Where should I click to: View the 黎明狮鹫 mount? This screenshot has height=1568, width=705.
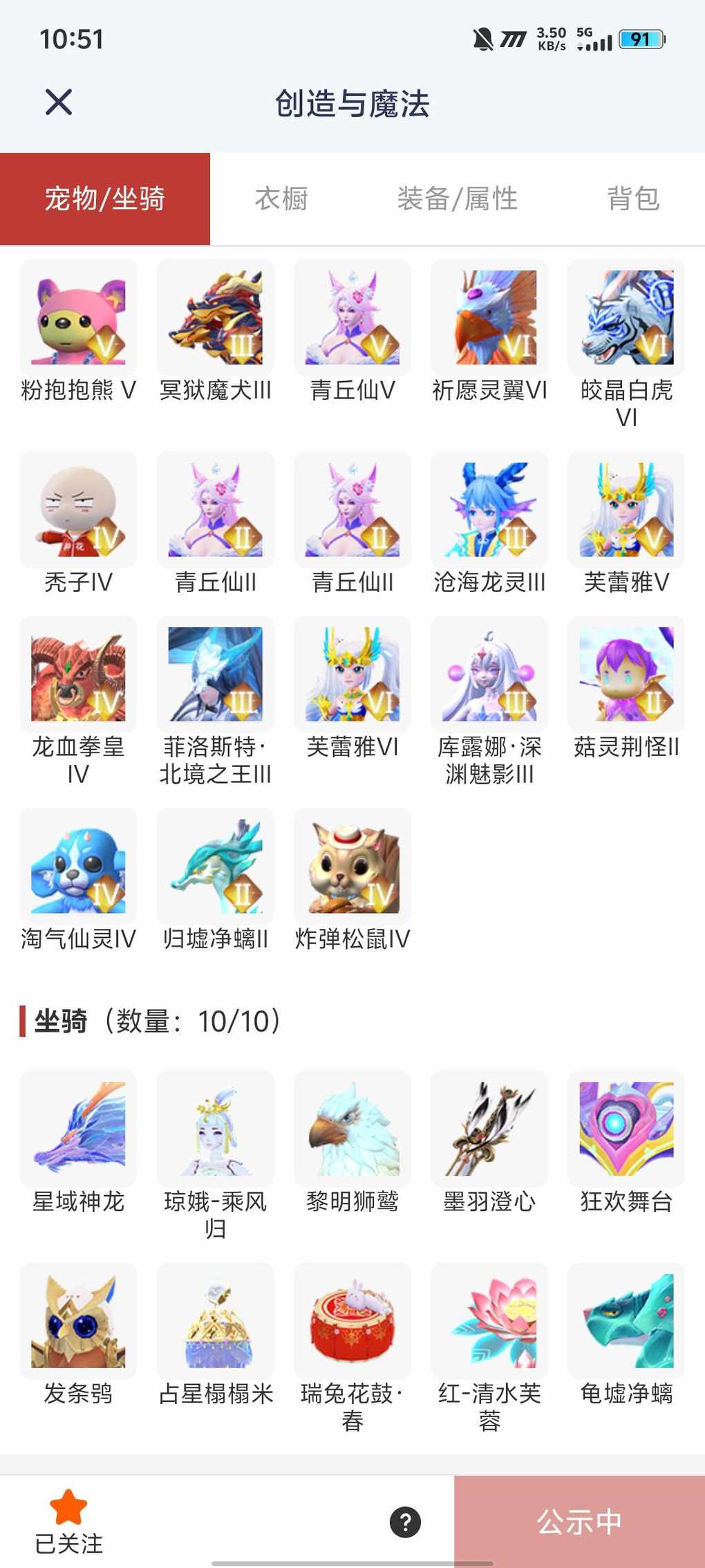(352, 1129)
